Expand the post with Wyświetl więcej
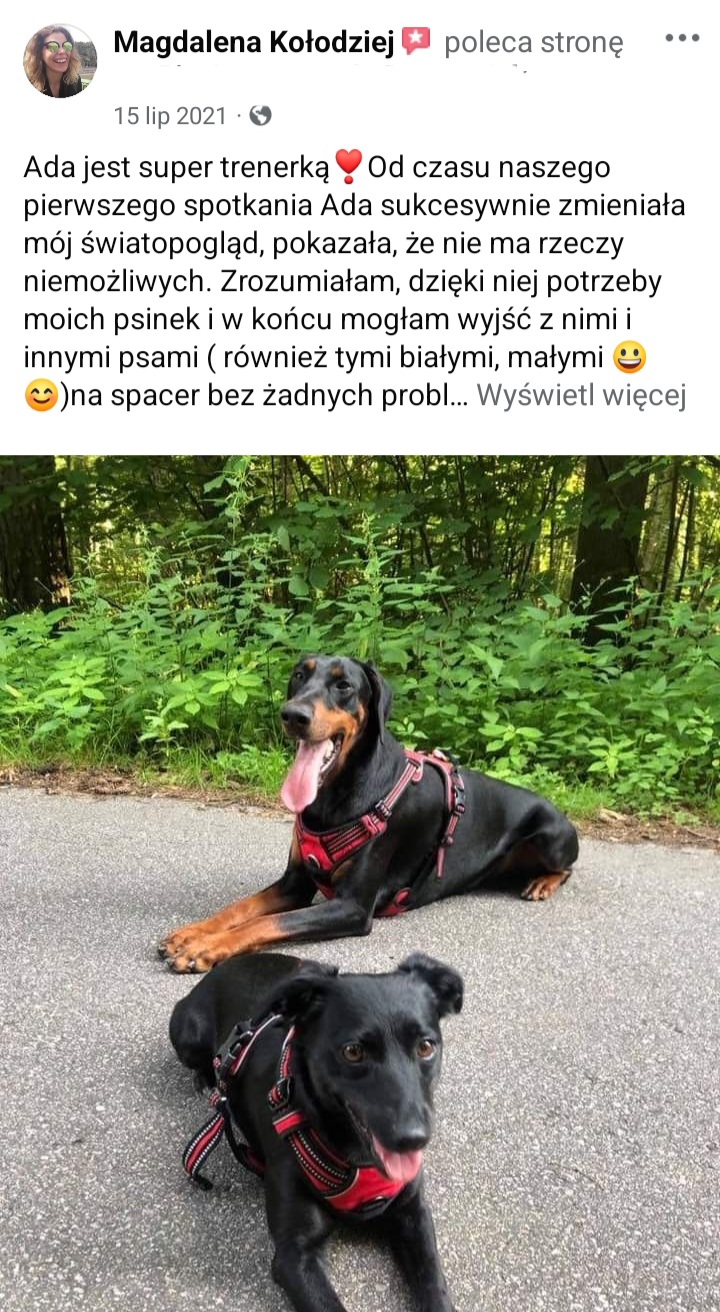Image resolution: width=720 pixels, height=1312 pixels. [x=581, y=396]
